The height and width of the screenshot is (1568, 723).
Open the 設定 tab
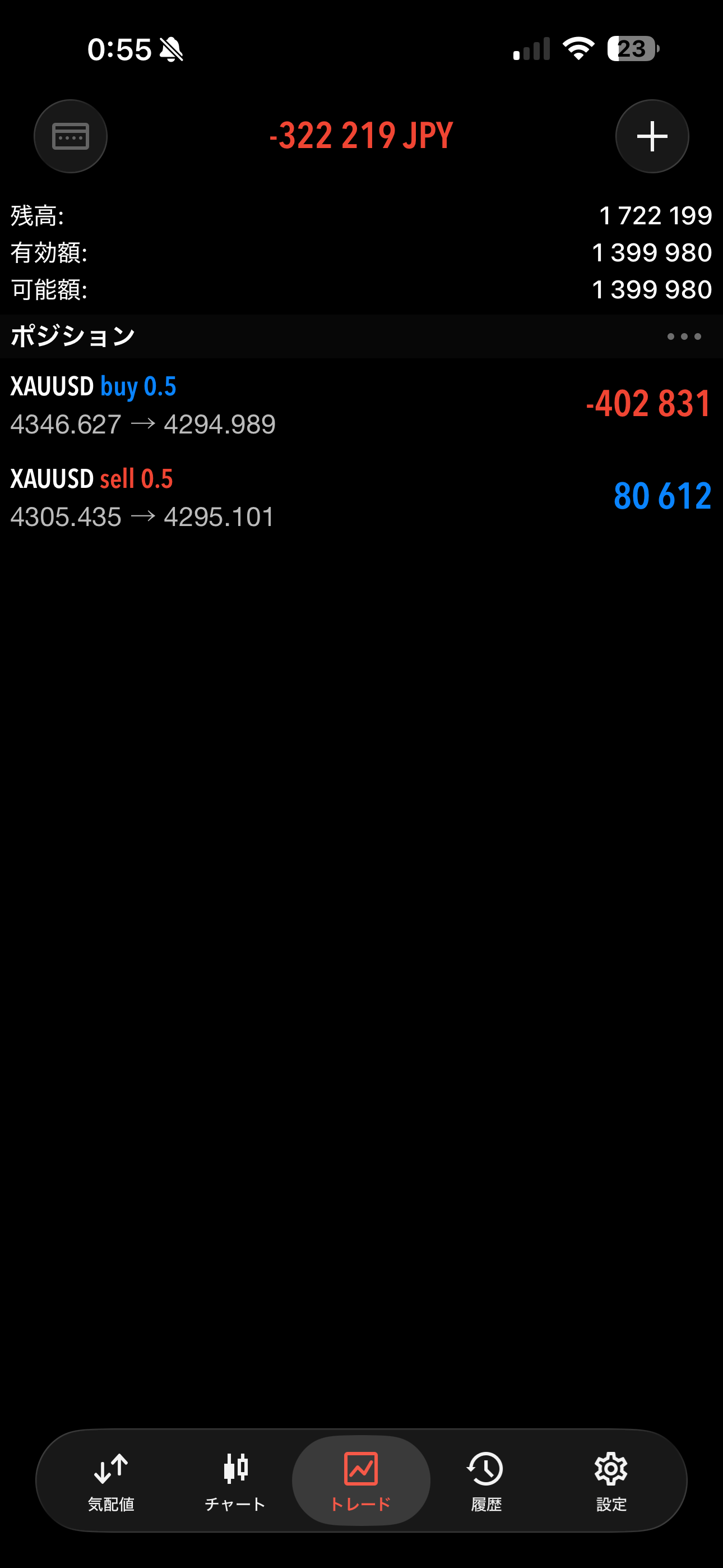[x=610, y=1481]
